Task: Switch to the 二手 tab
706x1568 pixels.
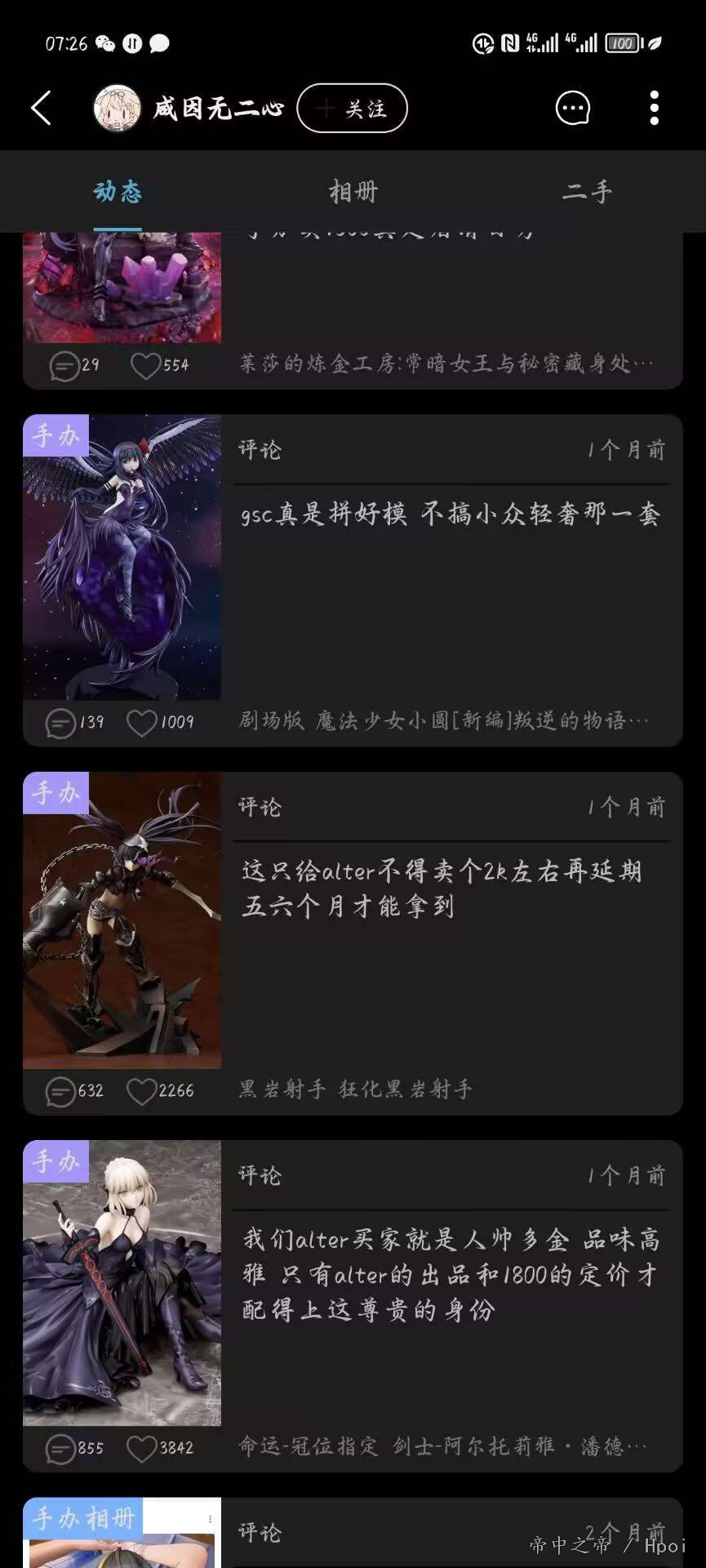Action: (x=587, y=192)
